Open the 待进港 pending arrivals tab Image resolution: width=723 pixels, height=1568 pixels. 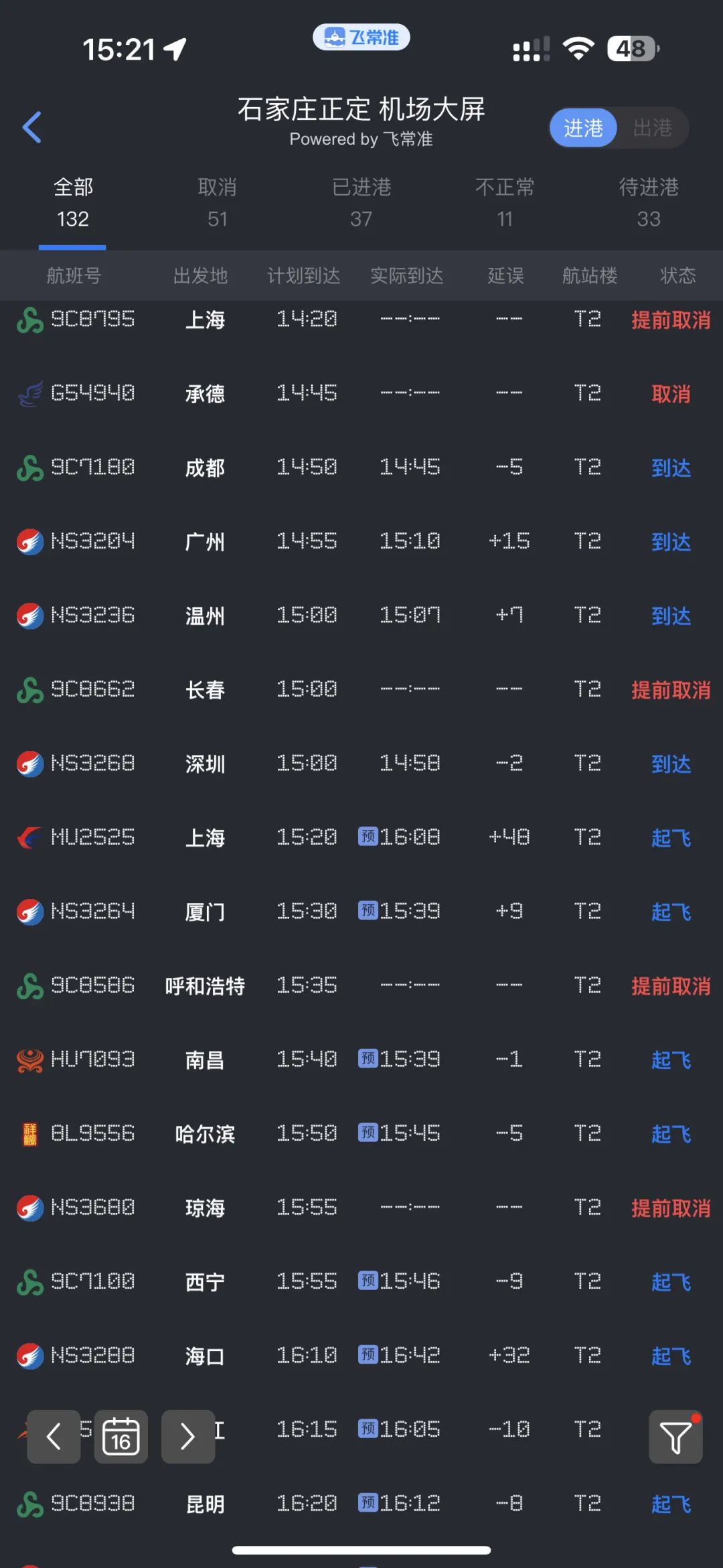[649, 203]
